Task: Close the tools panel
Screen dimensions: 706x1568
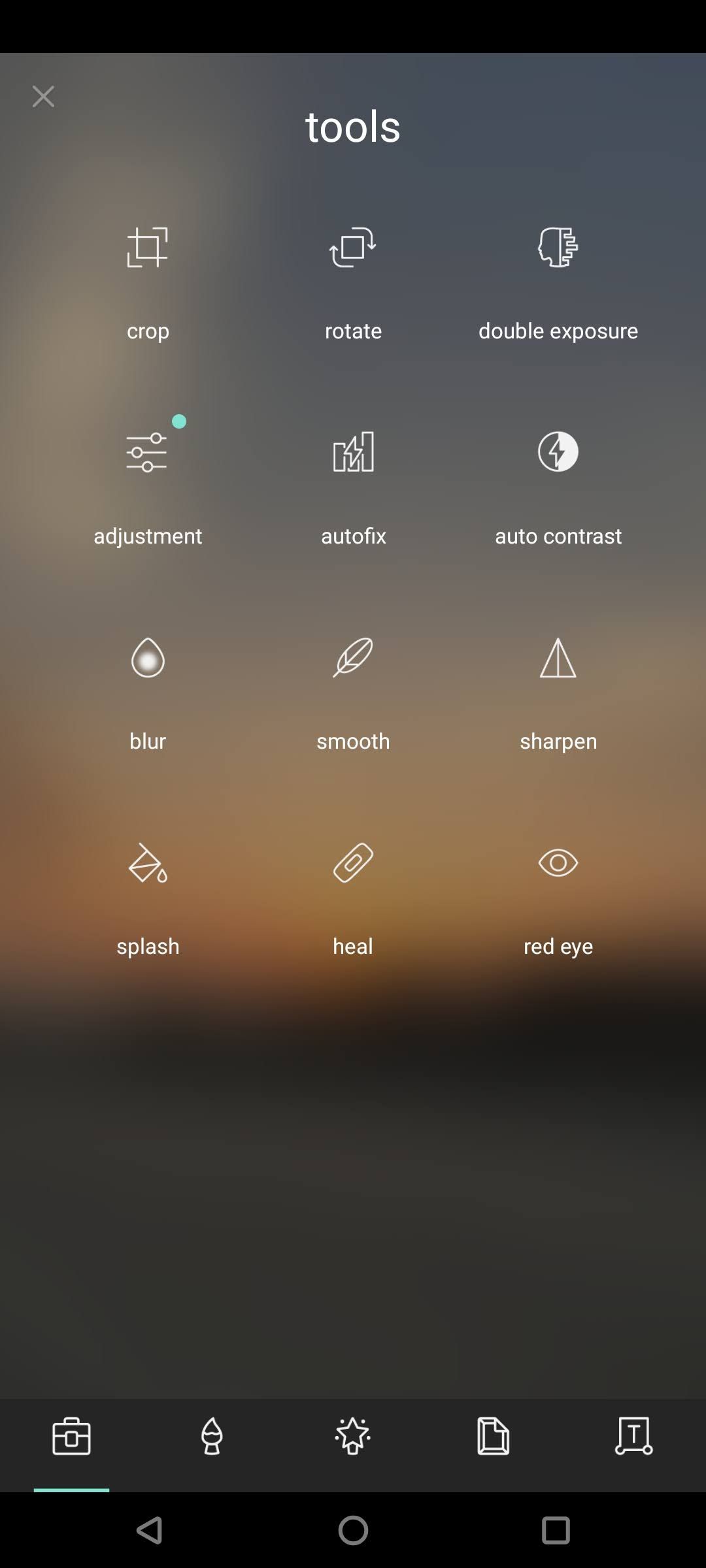Action: tap(43, 96)
